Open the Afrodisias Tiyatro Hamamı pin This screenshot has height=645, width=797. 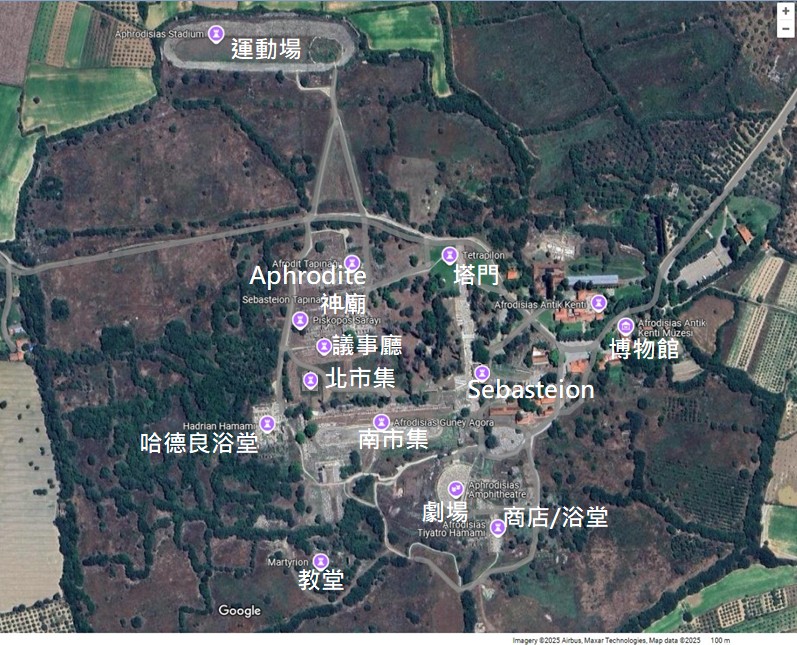(497, 527)
